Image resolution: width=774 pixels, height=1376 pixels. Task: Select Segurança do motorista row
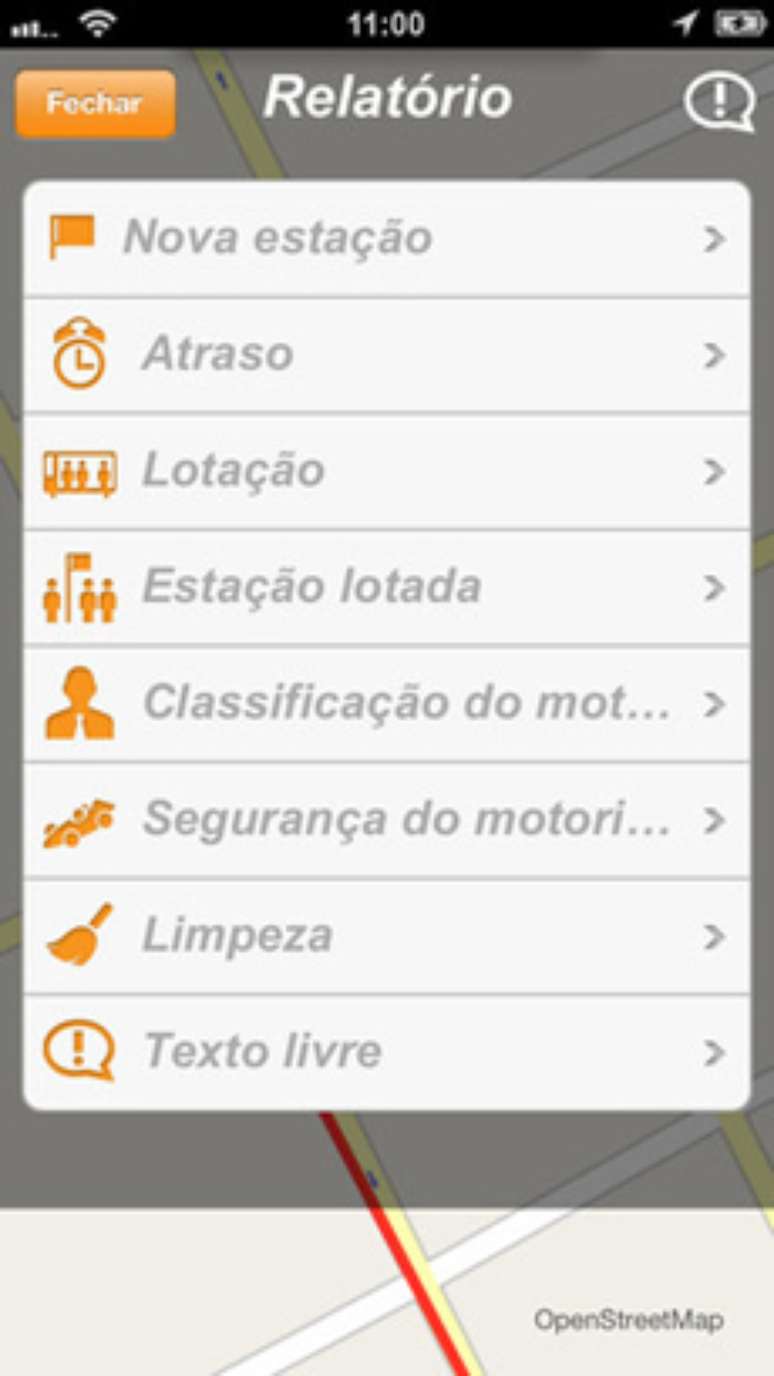click(386, 820)
